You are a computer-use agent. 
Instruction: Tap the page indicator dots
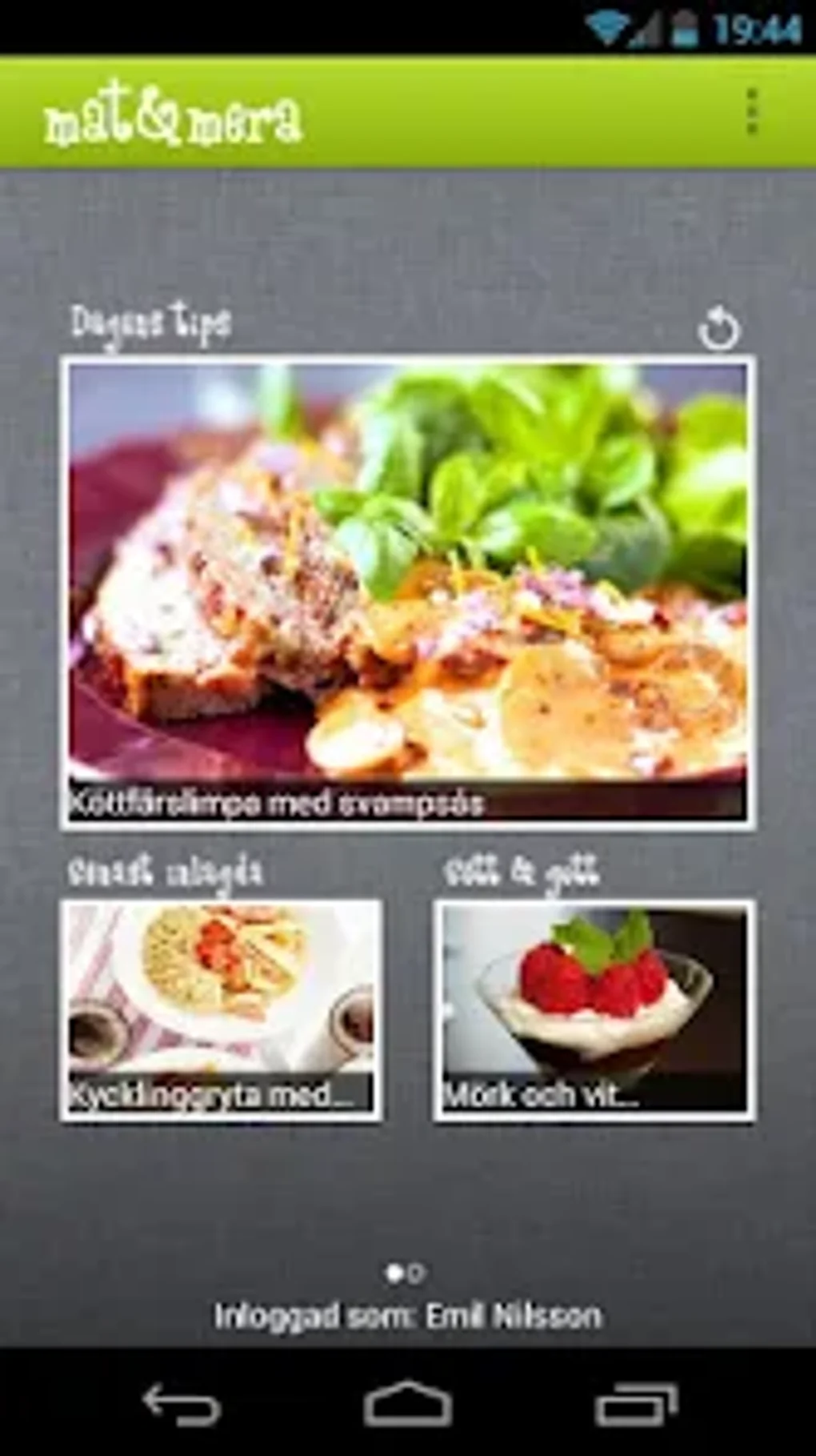(x=406, y=1272)
